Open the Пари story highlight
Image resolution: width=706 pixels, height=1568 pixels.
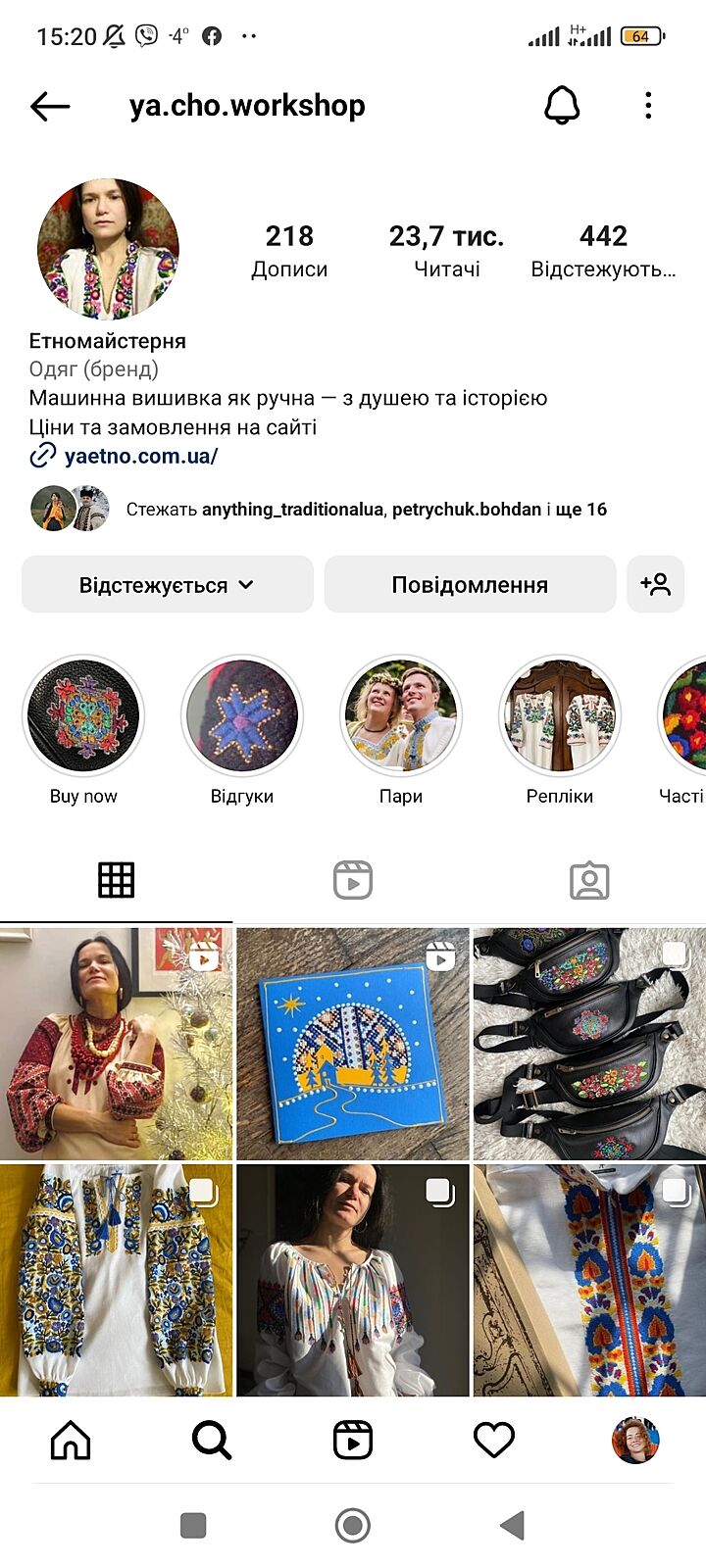coord(401,716)
